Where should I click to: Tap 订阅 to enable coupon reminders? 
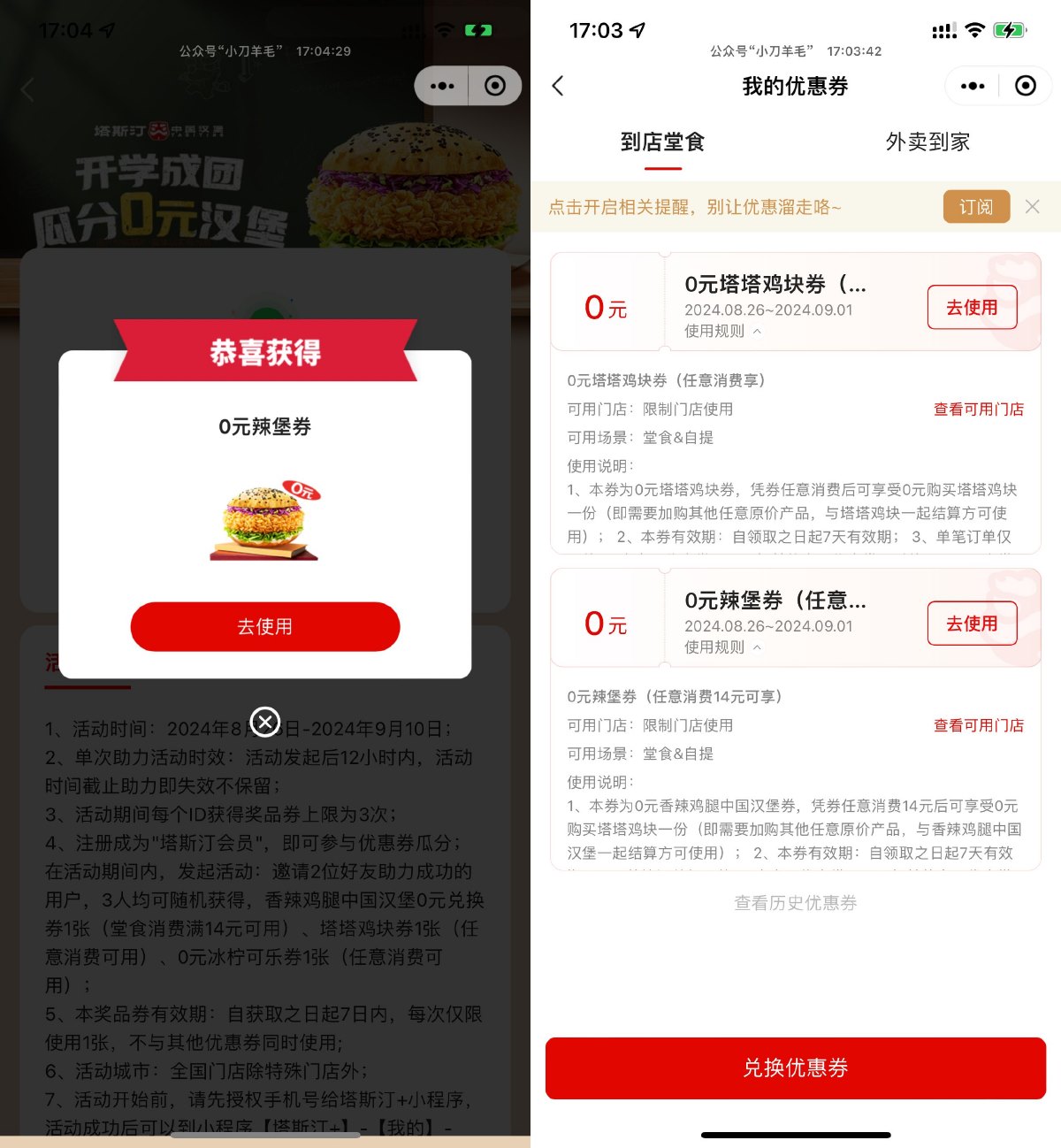[976, 207]
